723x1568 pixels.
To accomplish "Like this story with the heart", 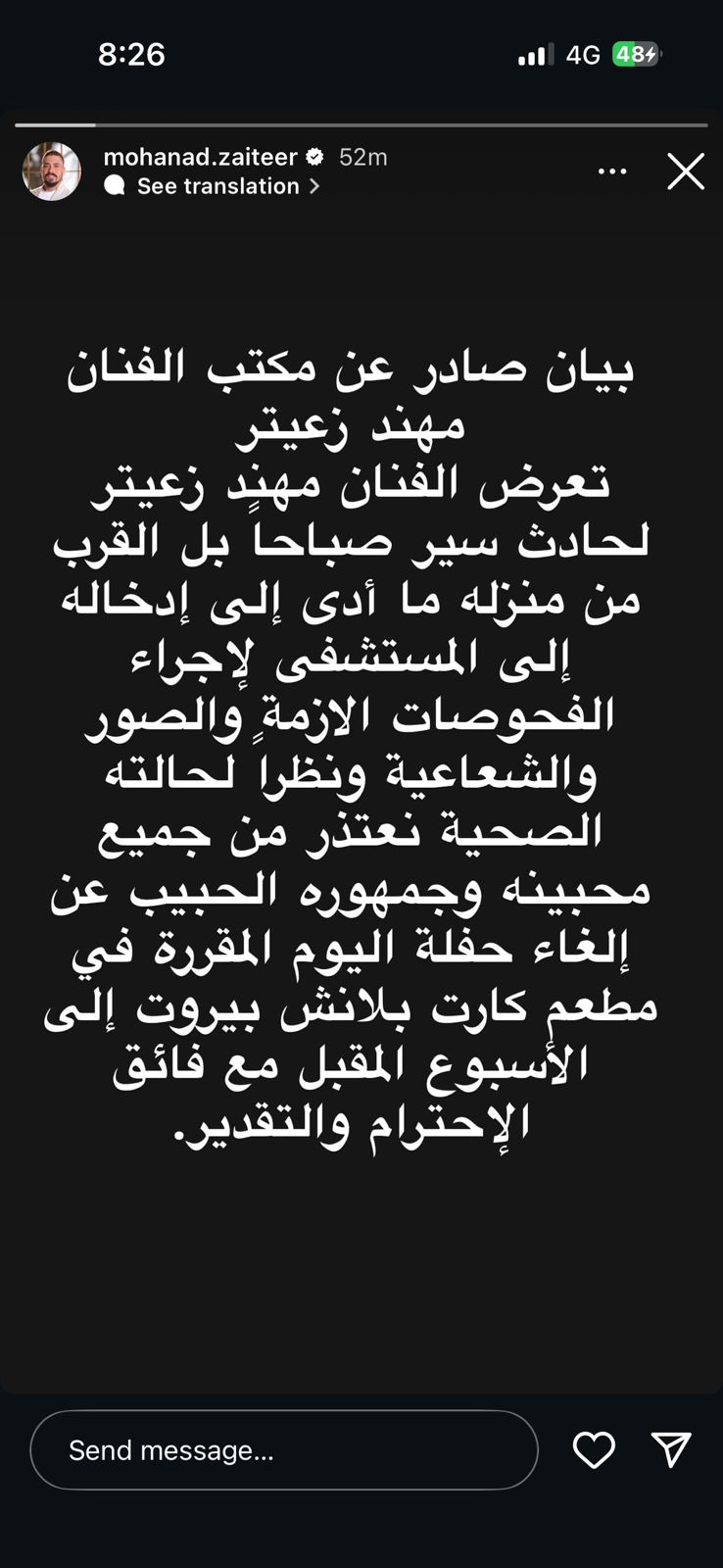I will click(x=594, y=1449).
